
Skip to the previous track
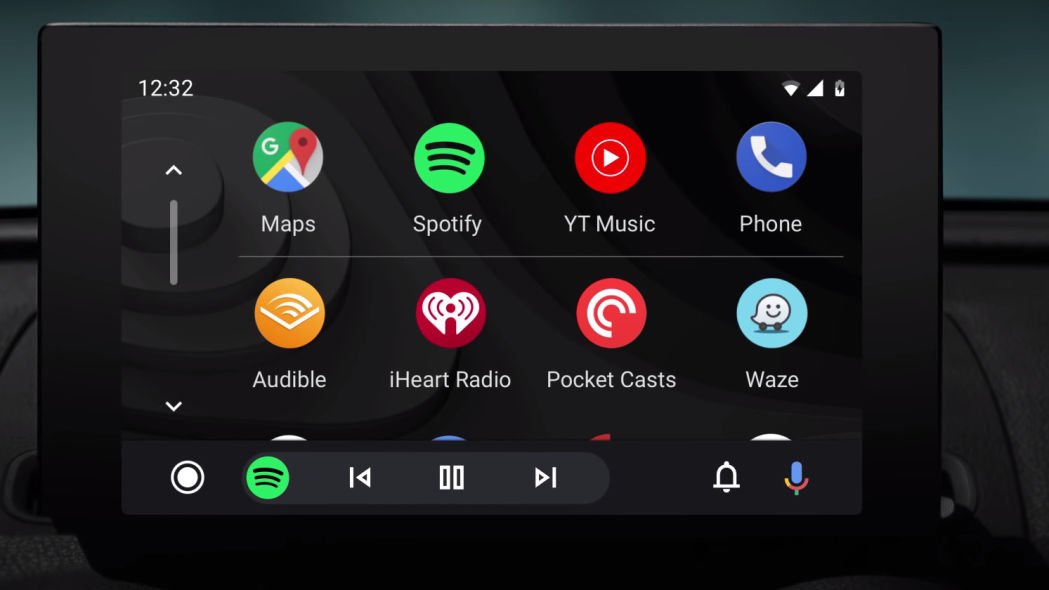[360, 478]
